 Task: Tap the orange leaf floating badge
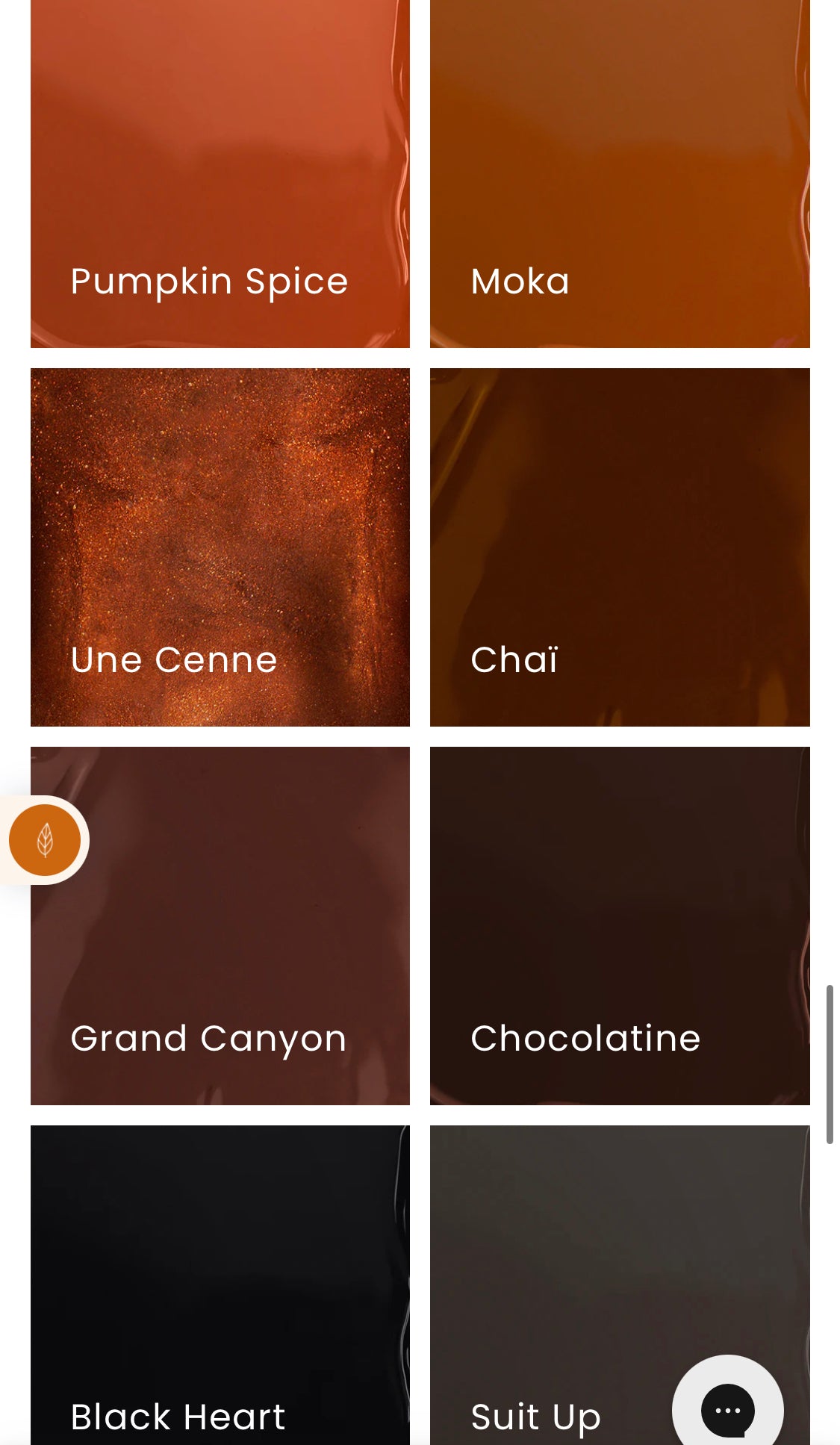click(x=45, y=840)
